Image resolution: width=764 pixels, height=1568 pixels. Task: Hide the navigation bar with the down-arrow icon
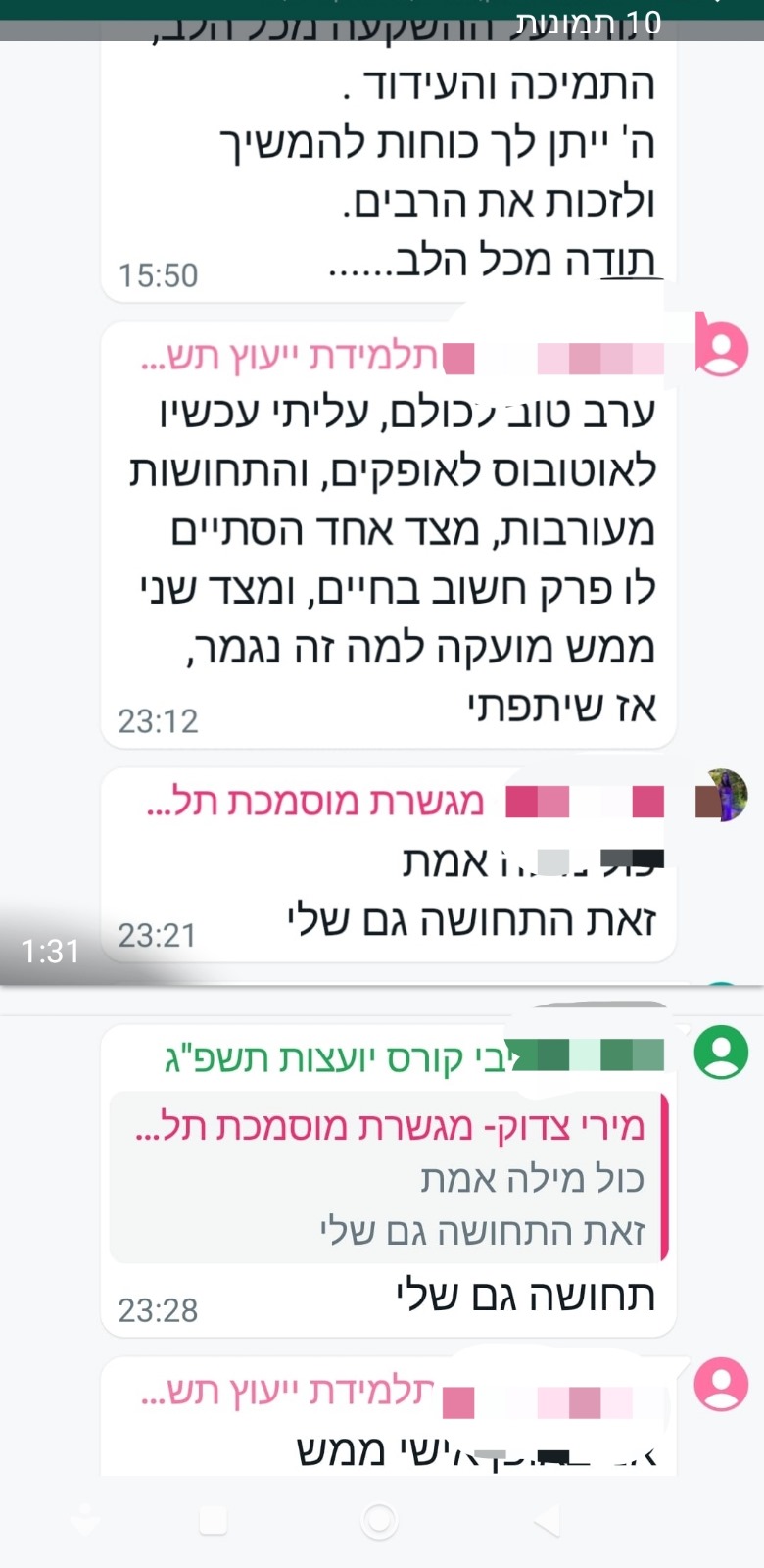coord(86,1520)
